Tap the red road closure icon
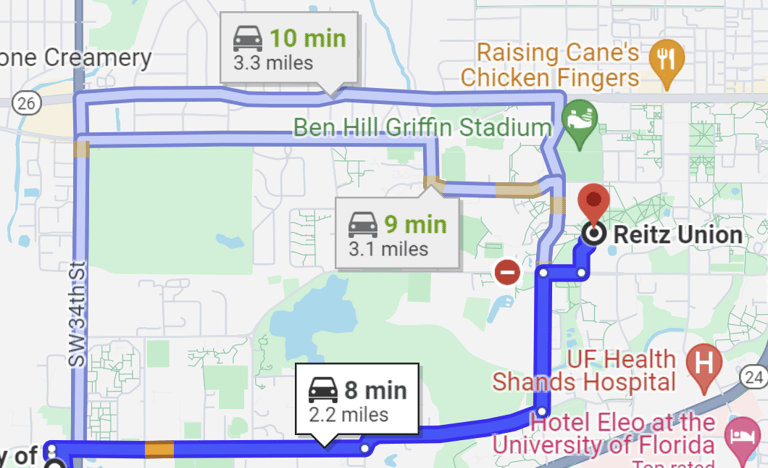768x468 pixels. (507, 271)
